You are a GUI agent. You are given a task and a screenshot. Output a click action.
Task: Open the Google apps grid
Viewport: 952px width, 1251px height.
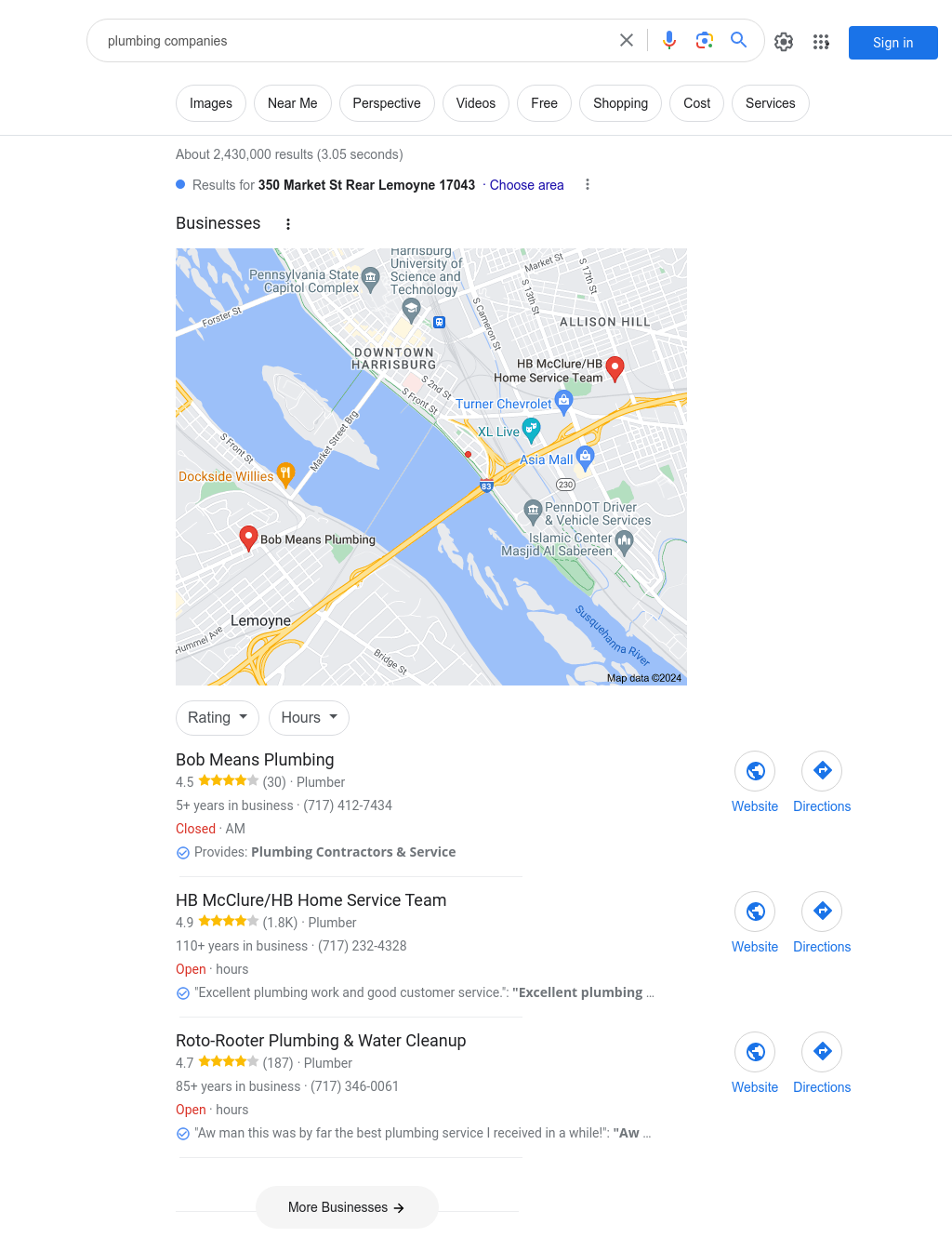click(x=821, y=42)
